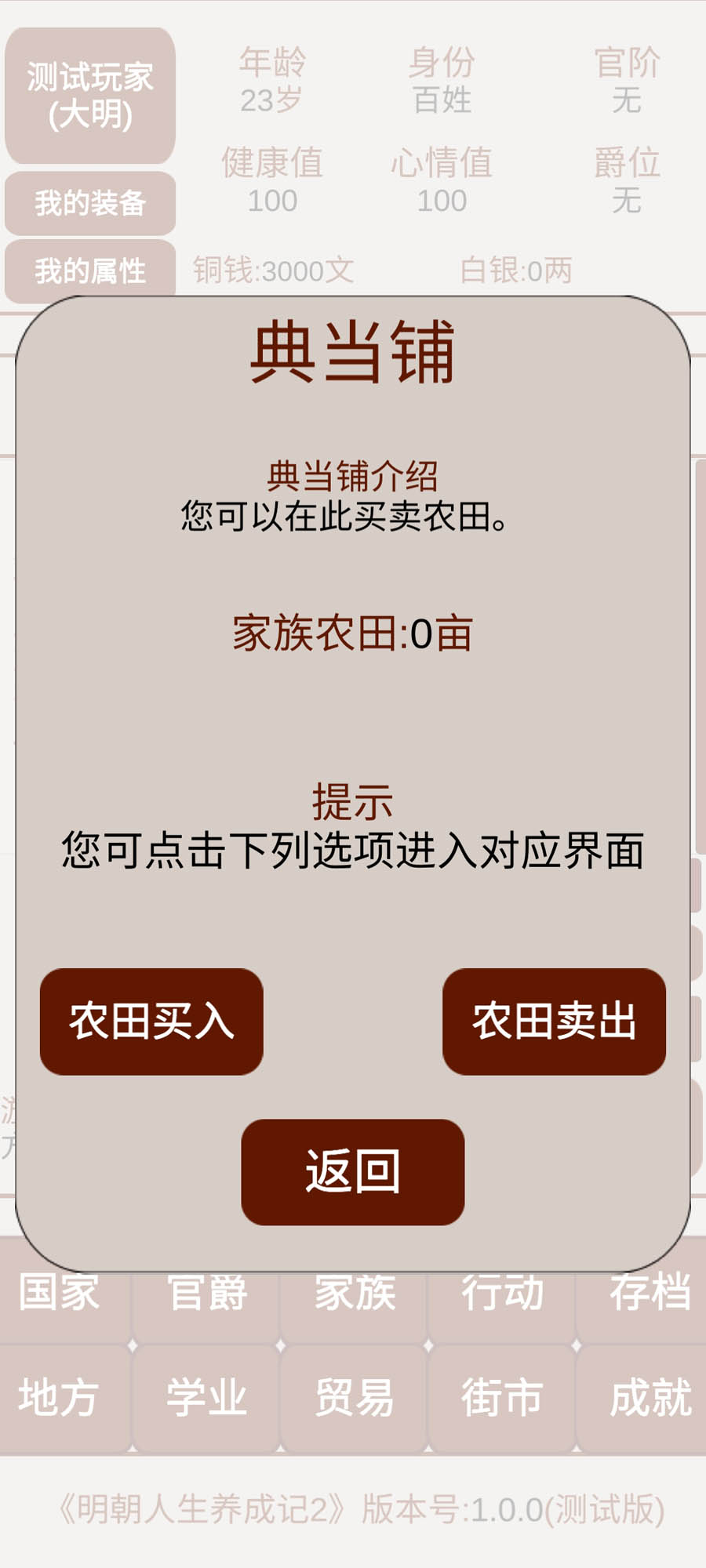Image resolution: width=706 pixels, height=1568 pixels.
Task: Select the 街市 tab
Action: [502, 1398]
